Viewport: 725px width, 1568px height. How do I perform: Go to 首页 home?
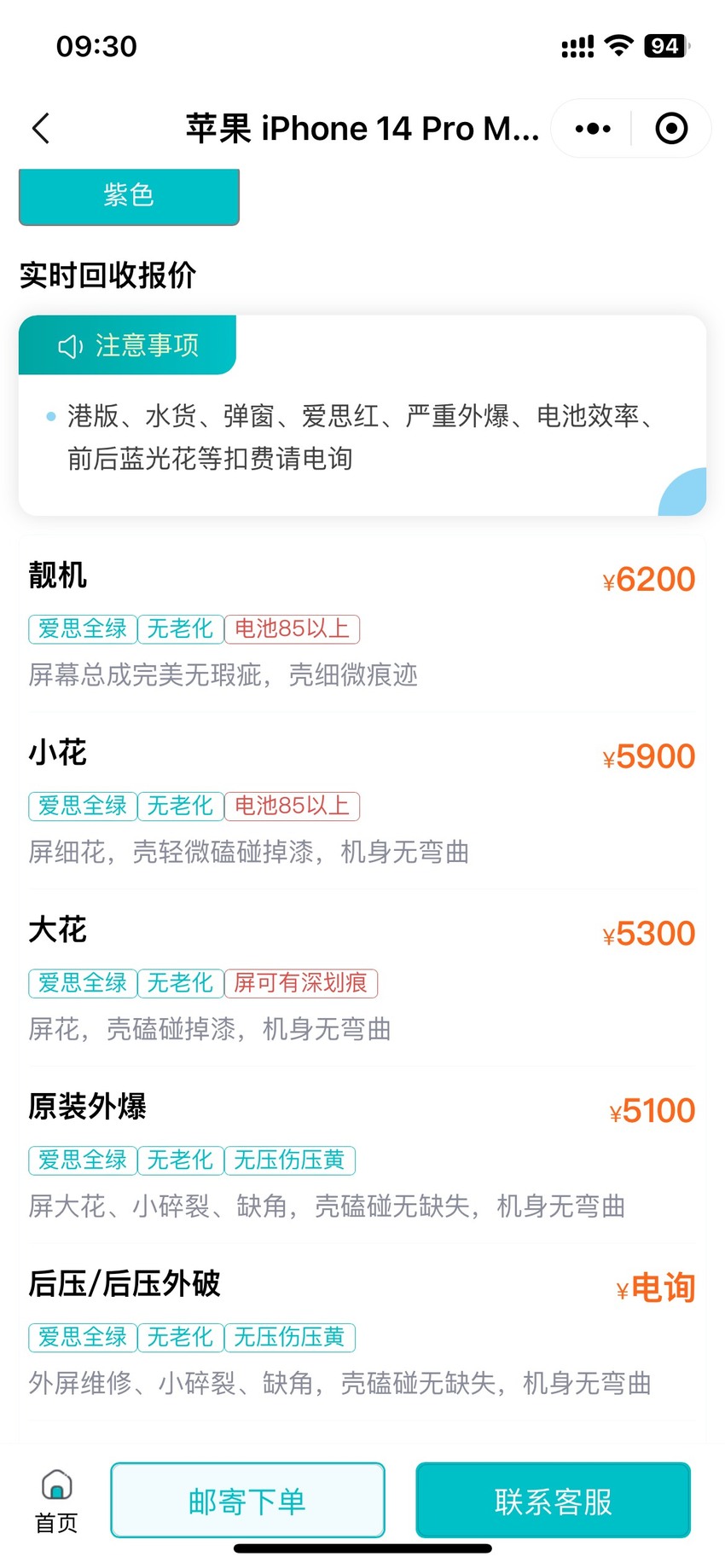click(56, 1501)
